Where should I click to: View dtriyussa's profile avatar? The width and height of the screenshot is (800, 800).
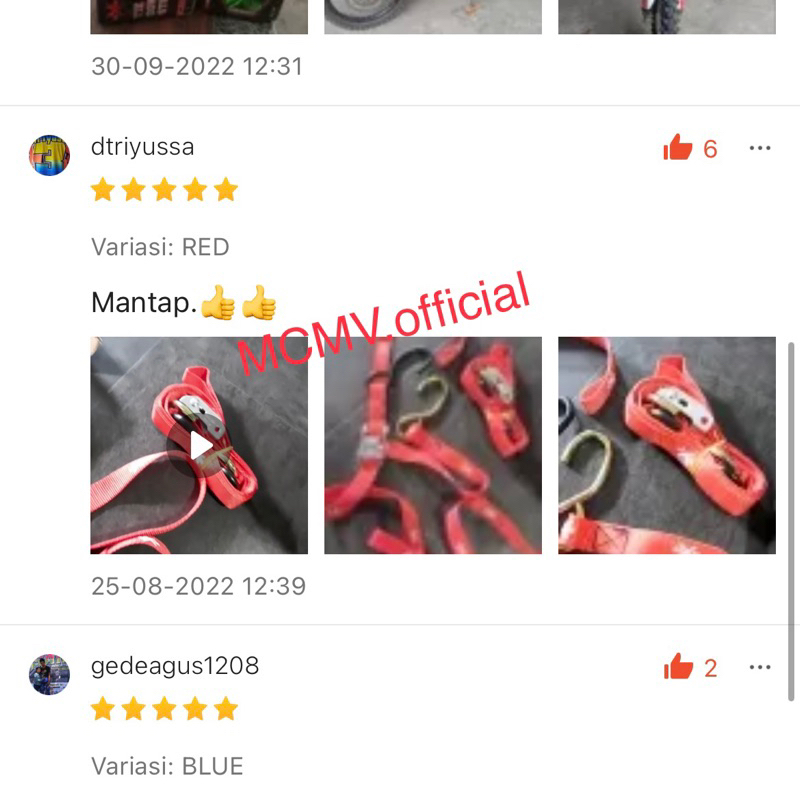[x=49, y=156]
